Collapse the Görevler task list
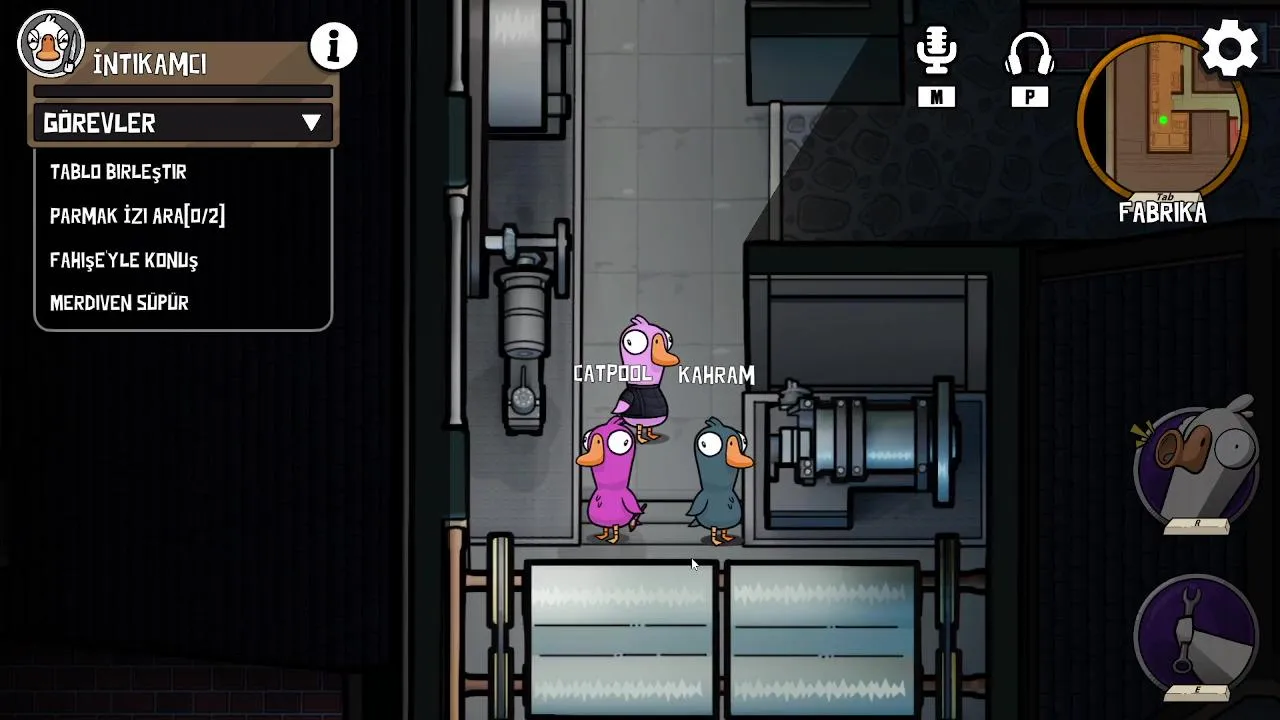 coord(311,123)
